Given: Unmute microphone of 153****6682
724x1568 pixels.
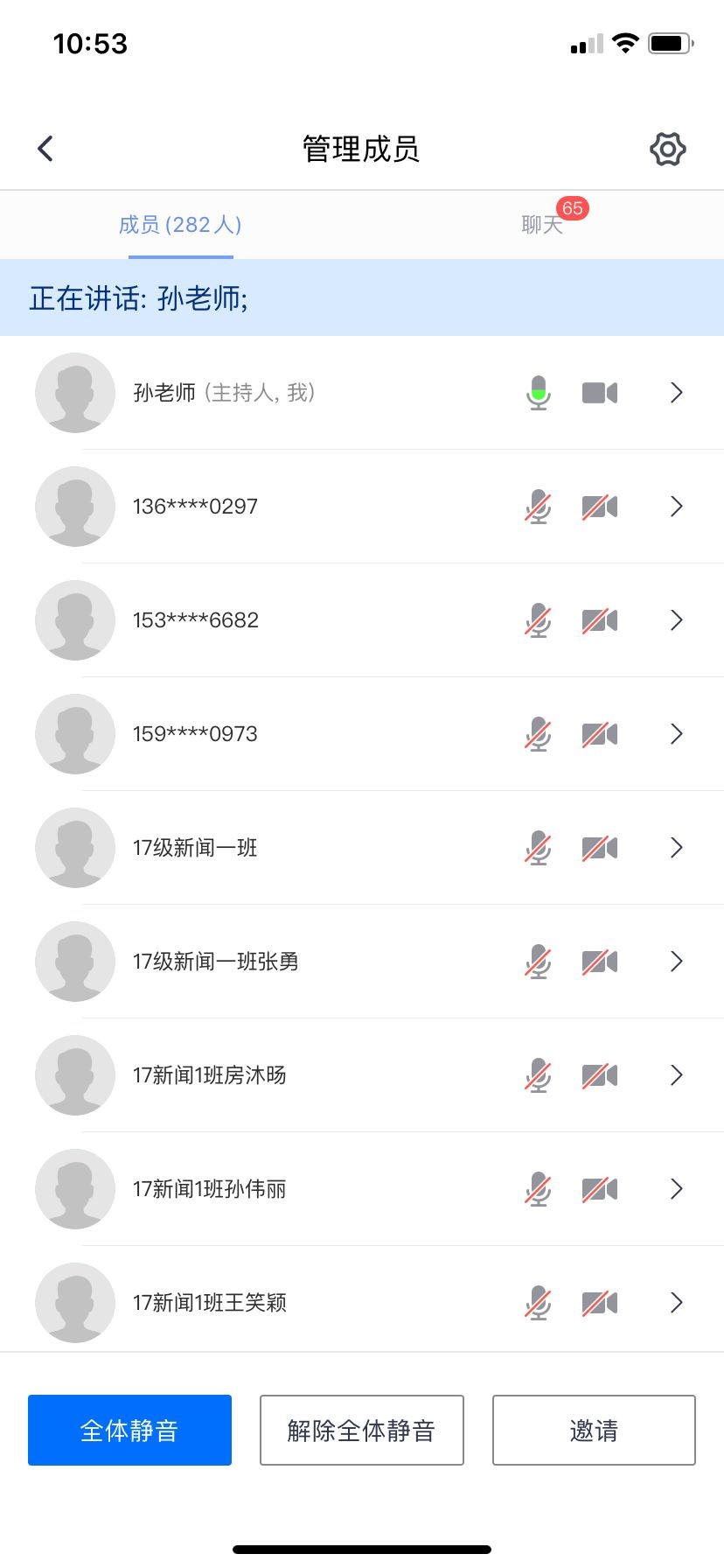Looking at the screenshot, I should (x=539, y=620).
